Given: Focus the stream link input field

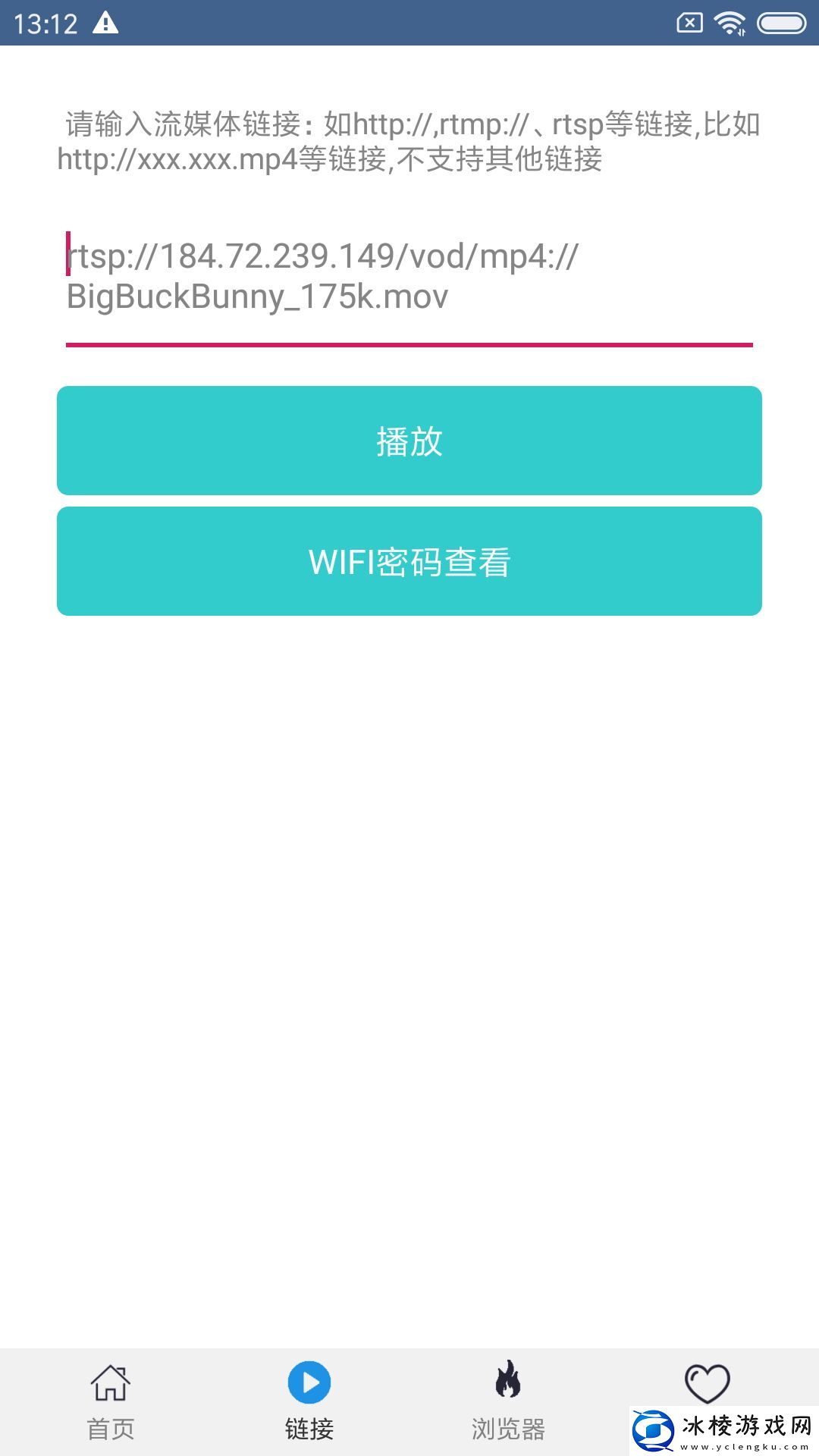Looking at the screenshot, I should [x=409, y=278].
